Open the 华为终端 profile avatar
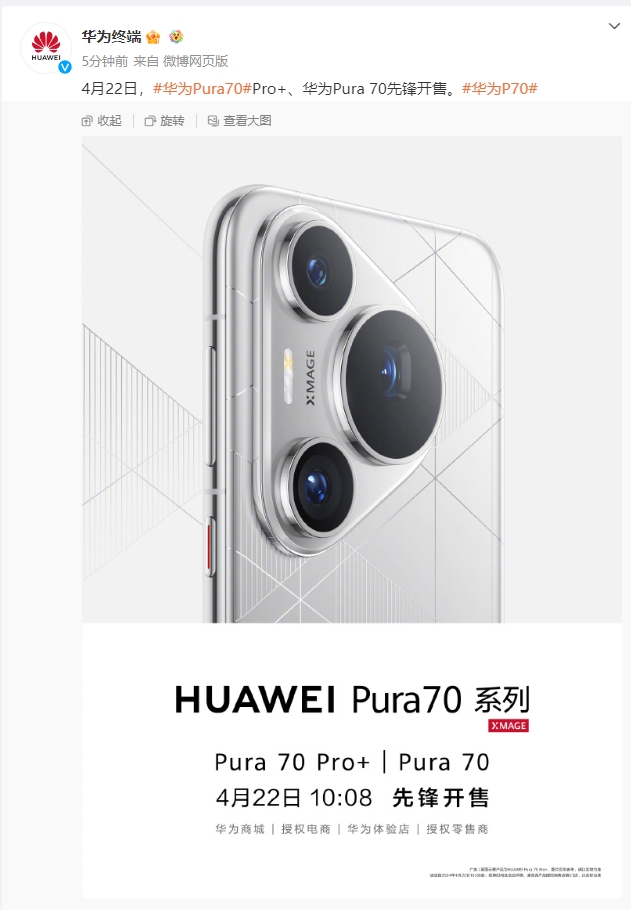Image resolution: width=631 pixels, height=910 pixels. [x=46, y=48]
